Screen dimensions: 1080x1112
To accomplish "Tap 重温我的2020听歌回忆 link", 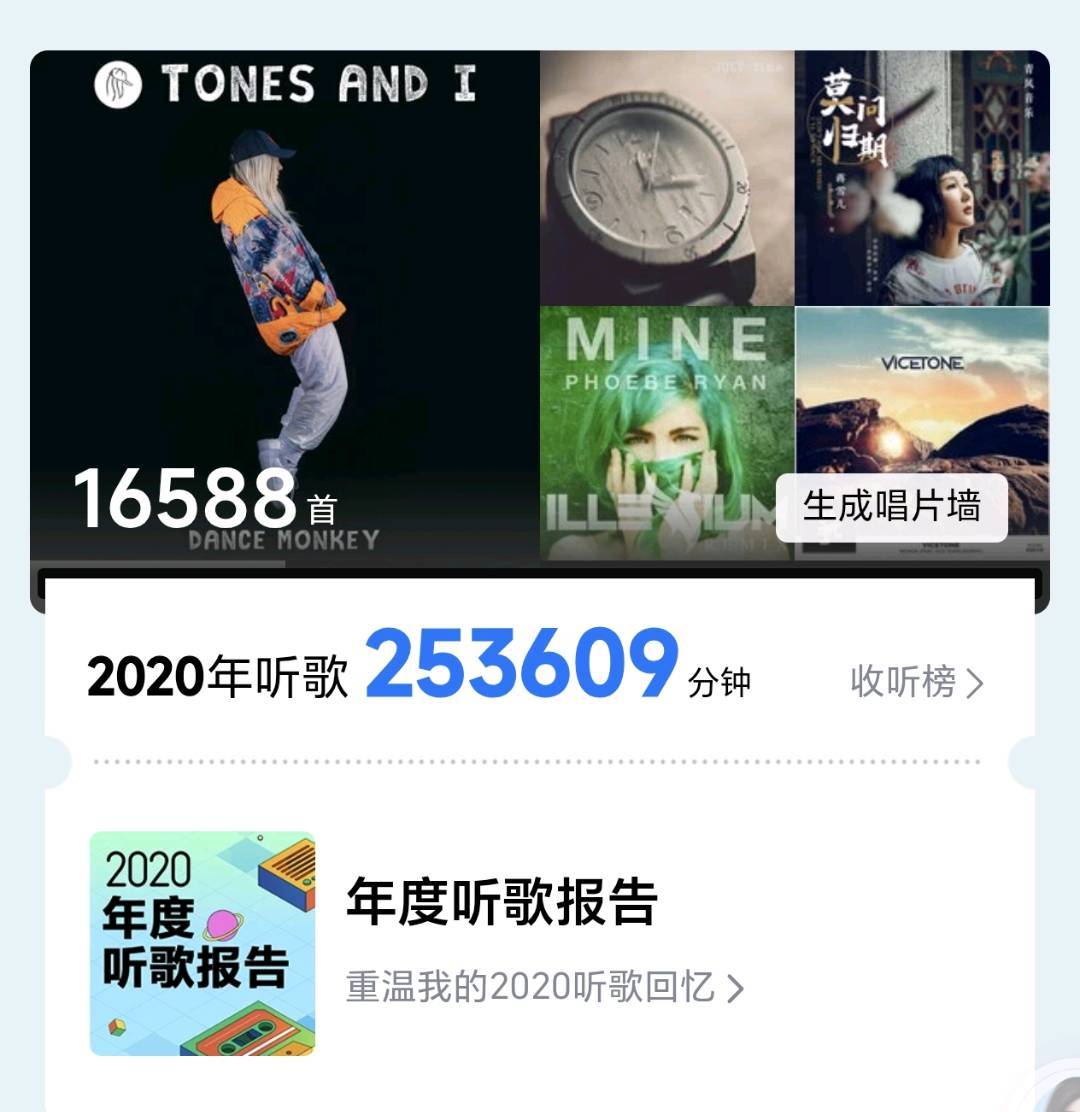I will [544, 988].
